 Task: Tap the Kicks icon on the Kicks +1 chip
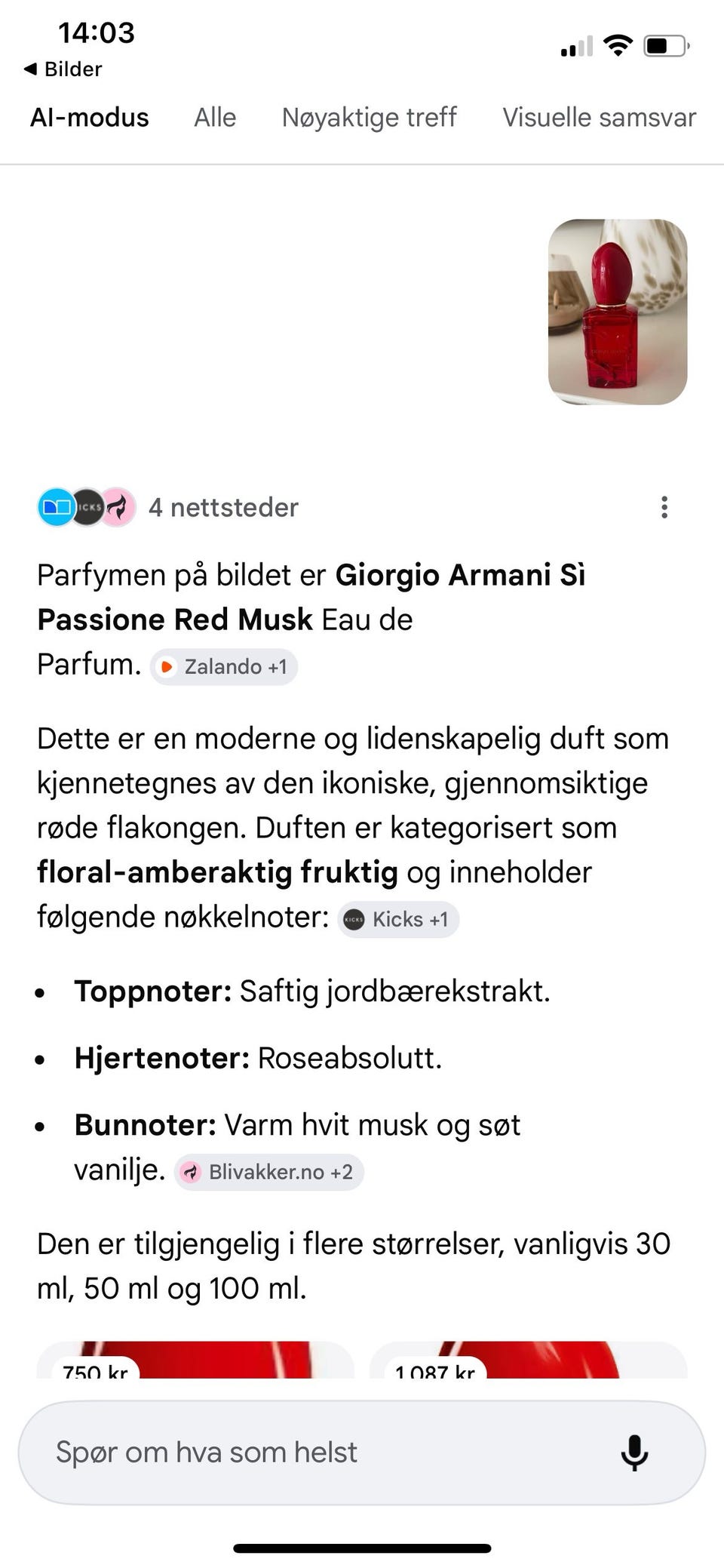(x=352, y=919)
